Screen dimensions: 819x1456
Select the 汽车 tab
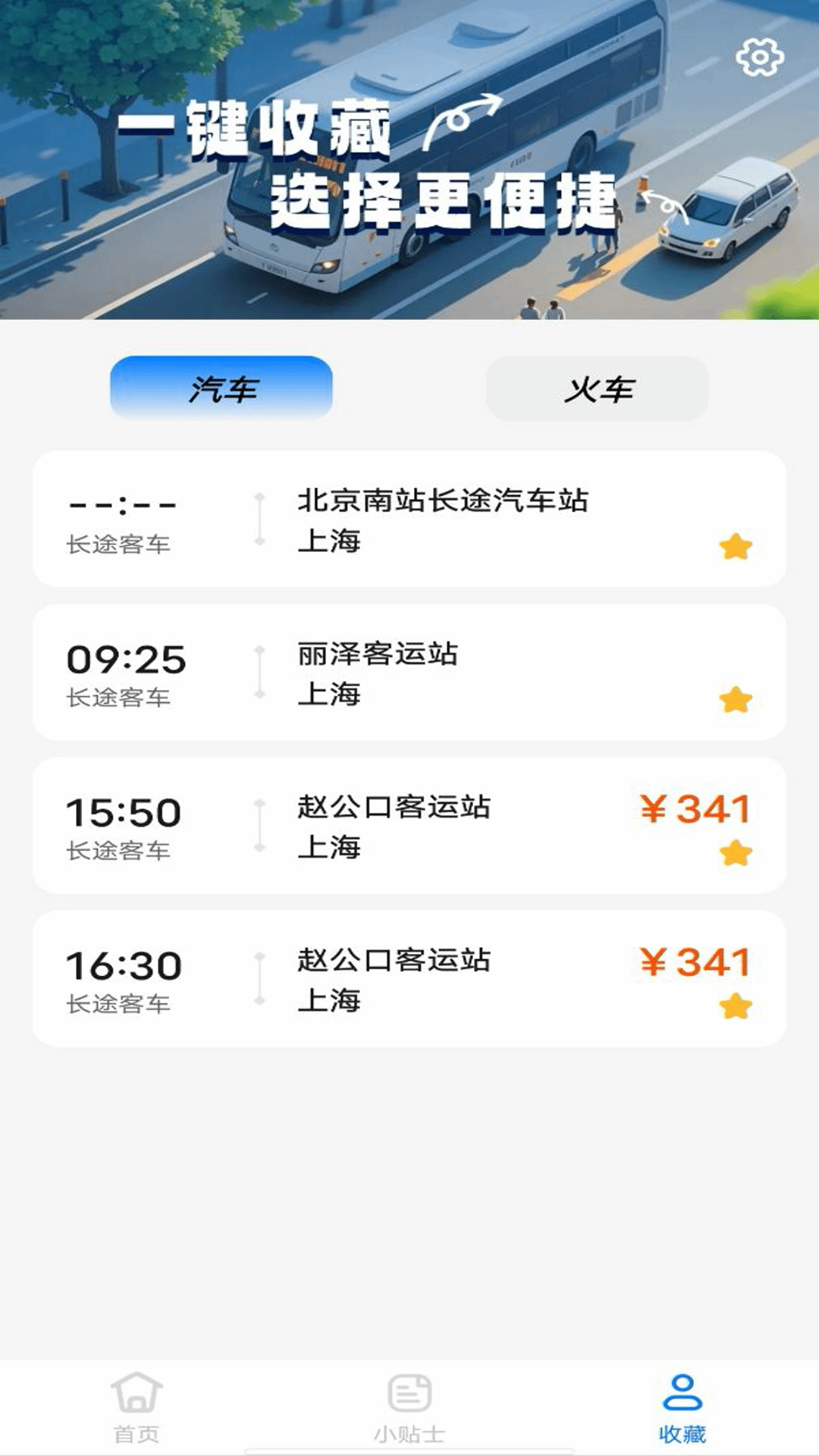pos(223,388)
